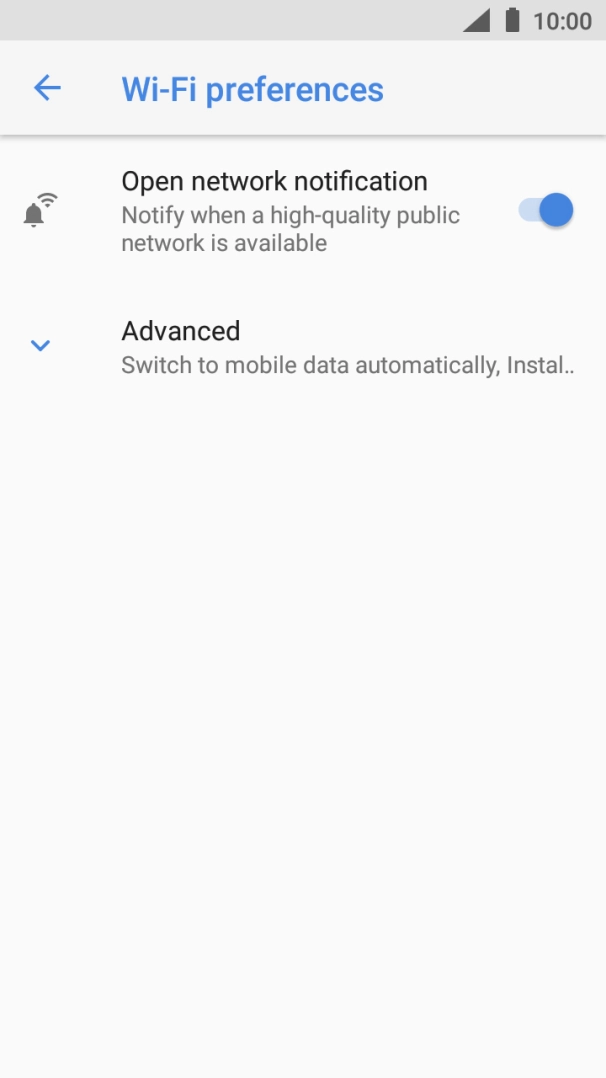606x1078 pixels.
Task: Expand the Advanced section
Action: pyautogui.click(x=303, y=347)
